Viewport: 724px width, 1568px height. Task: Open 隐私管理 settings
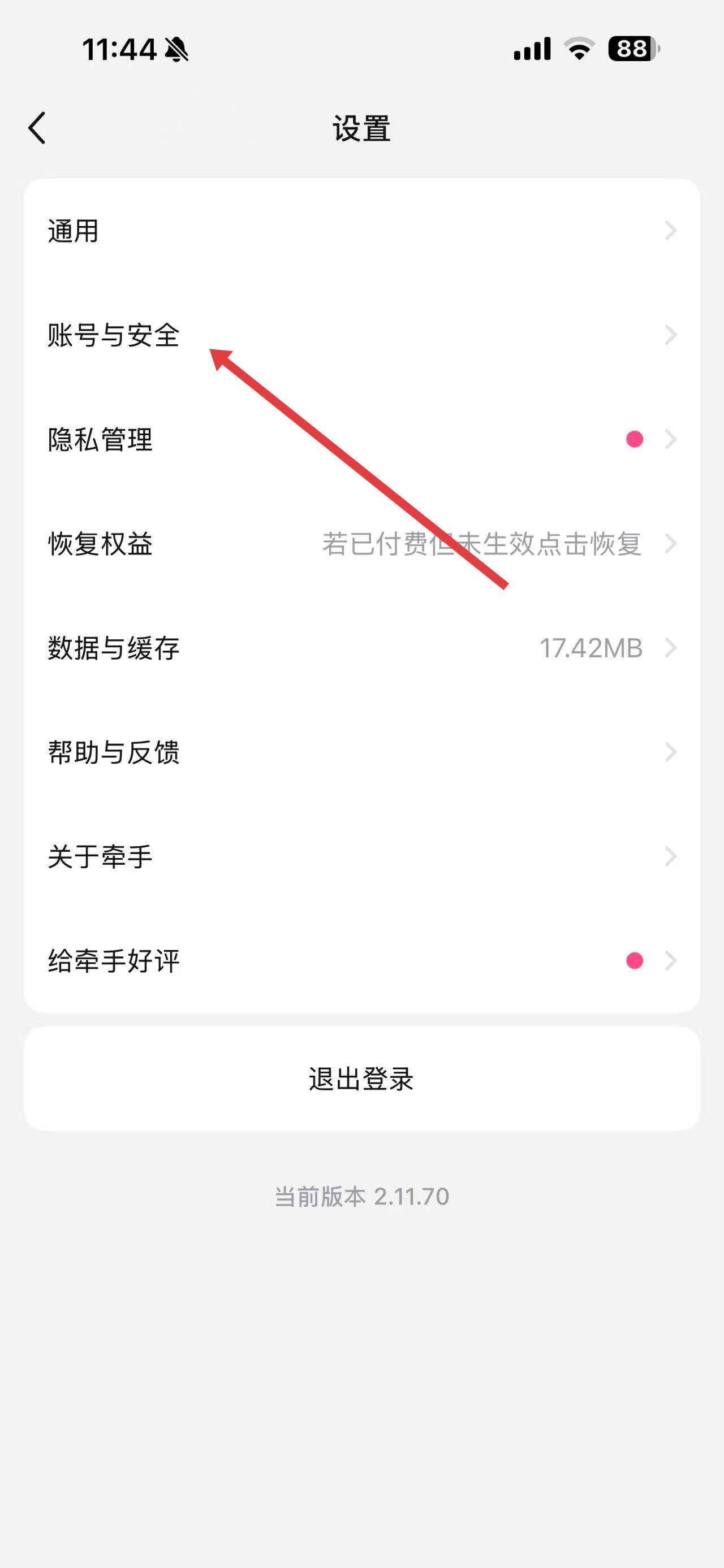tap(361, 439)
